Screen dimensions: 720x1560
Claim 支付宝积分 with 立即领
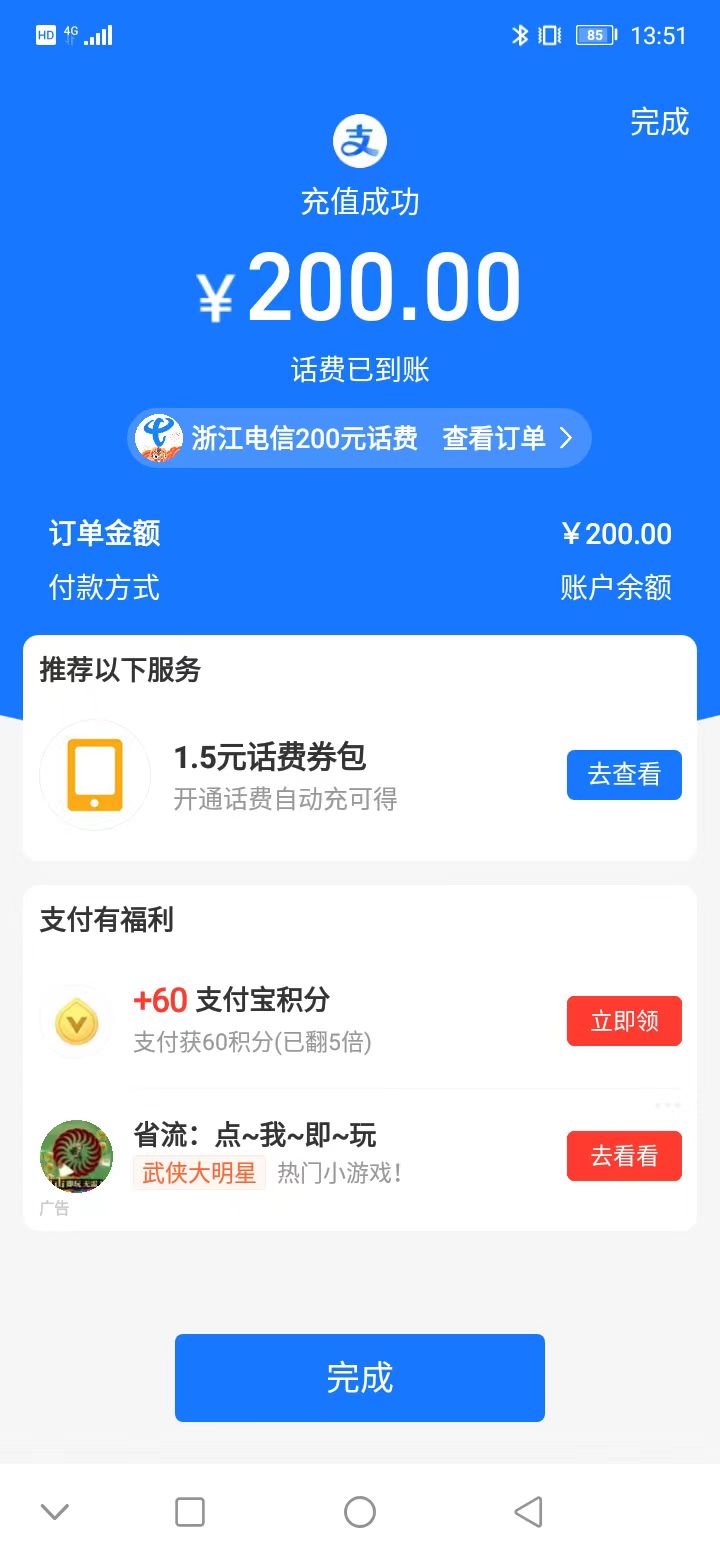624,1021
